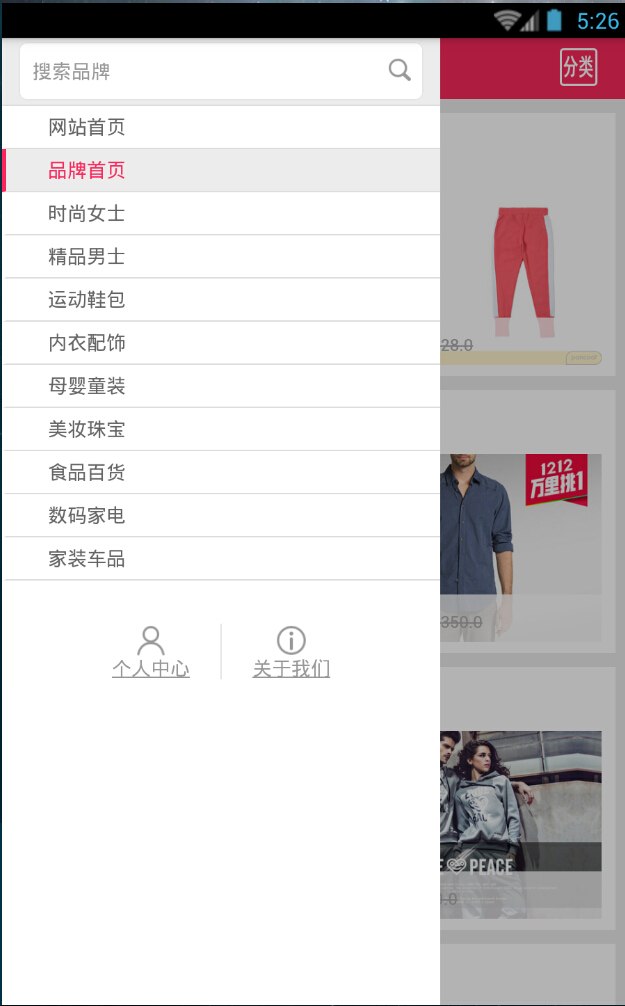
Task: Select 品牌首页 menu item
Action: [x=222, y=170]
